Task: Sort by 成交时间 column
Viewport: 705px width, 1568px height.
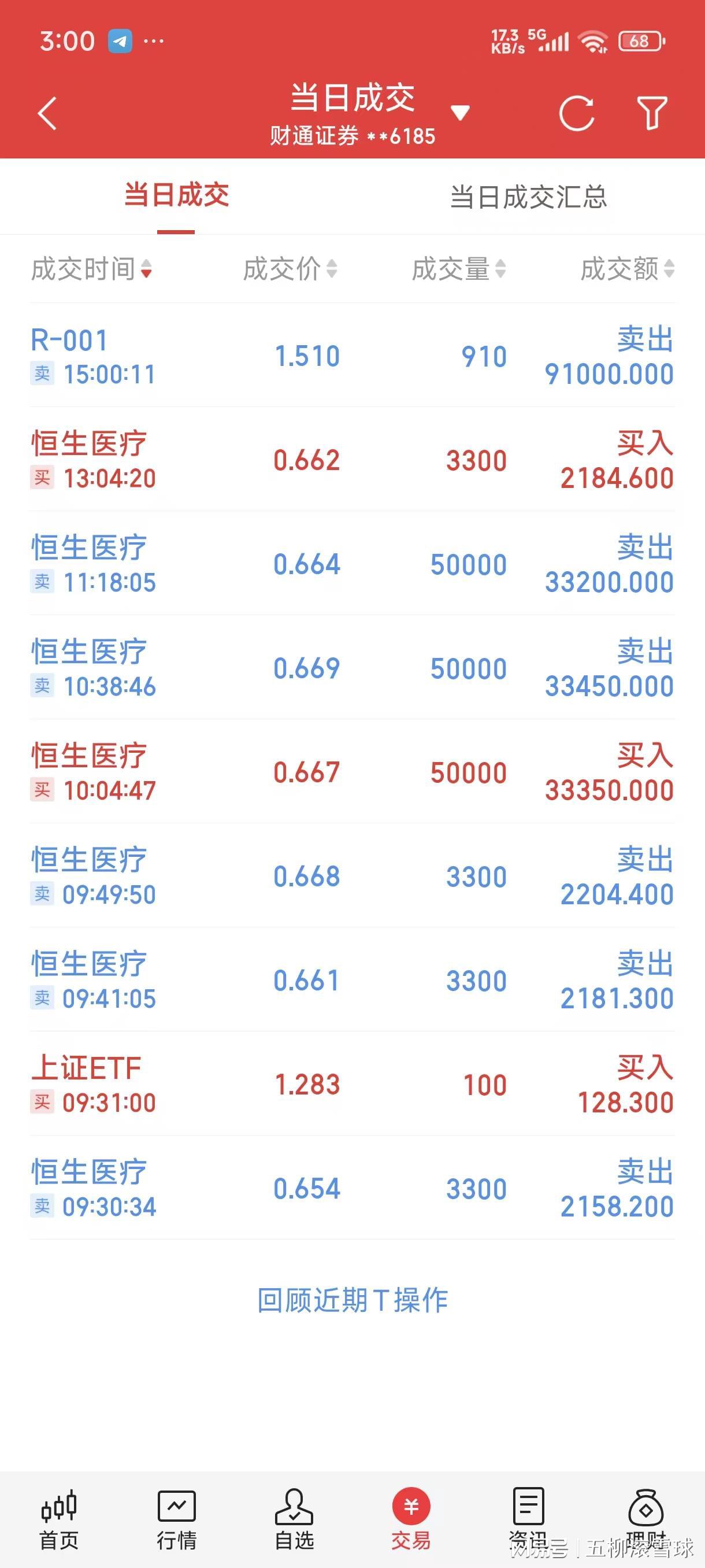Action: (x=91, y=269)
